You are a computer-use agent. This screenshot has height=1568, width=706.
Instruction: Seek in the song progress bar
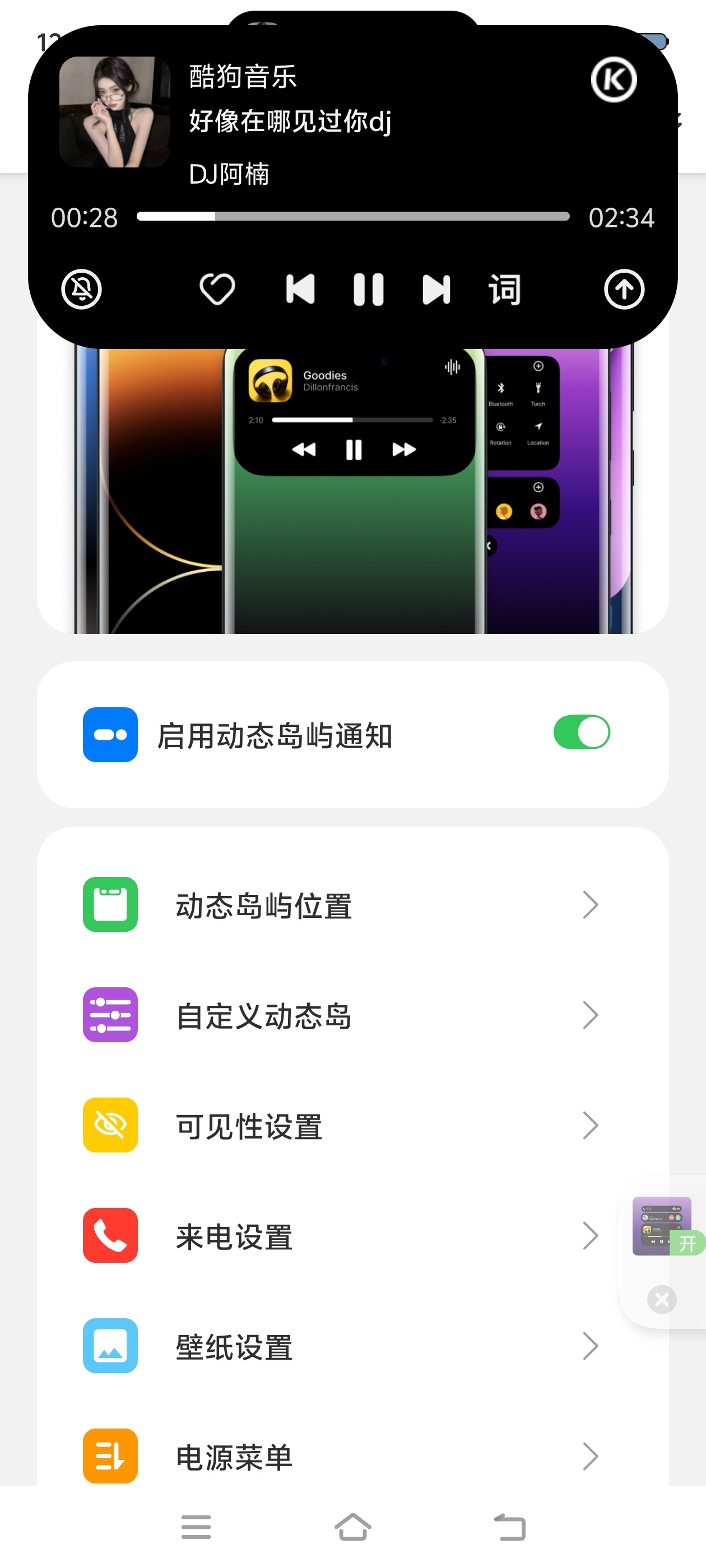354,216
